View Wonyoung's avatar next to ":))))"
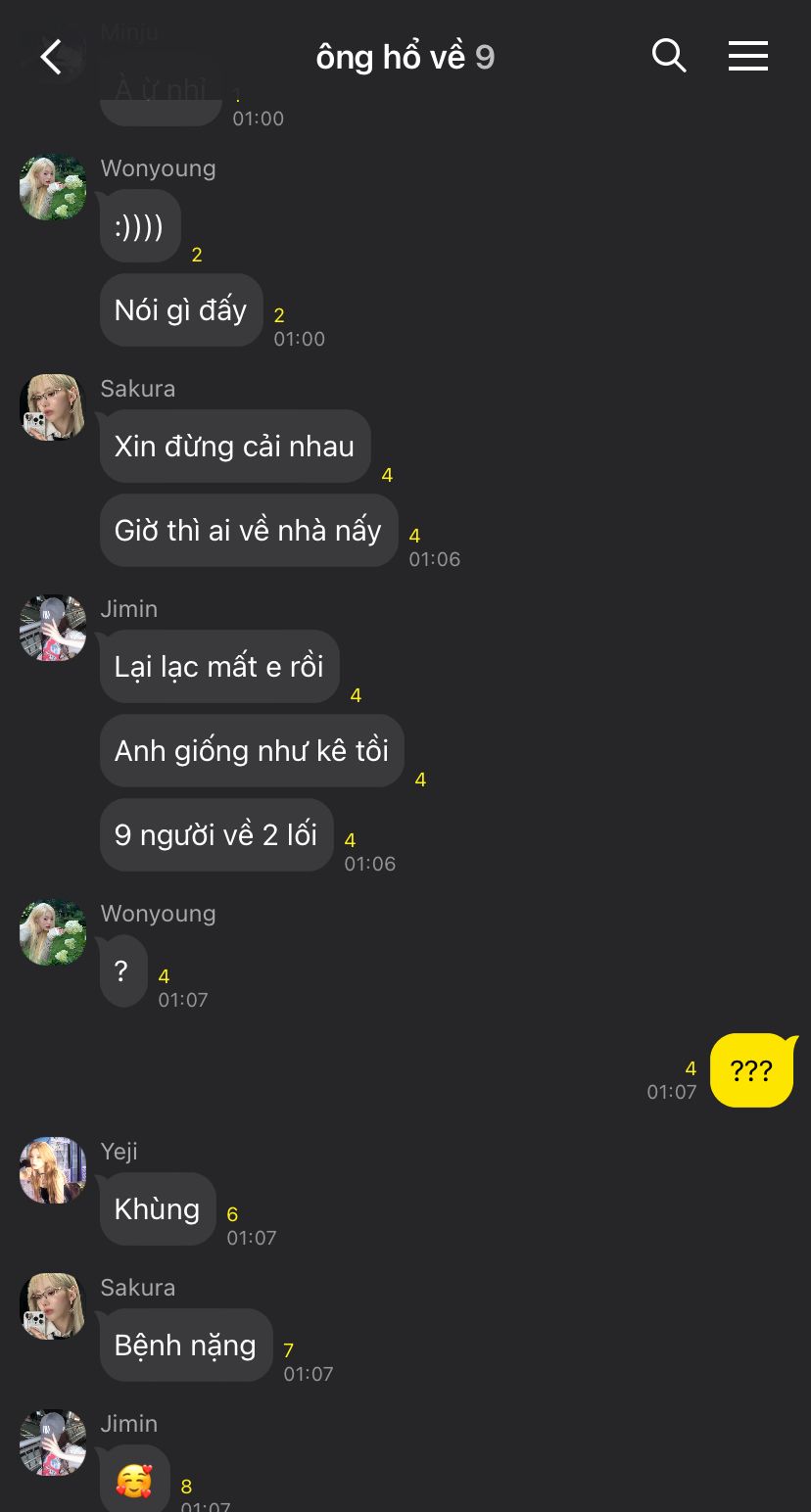Image resolution: width=811 pixels, height=1512 pixels. 53,187
